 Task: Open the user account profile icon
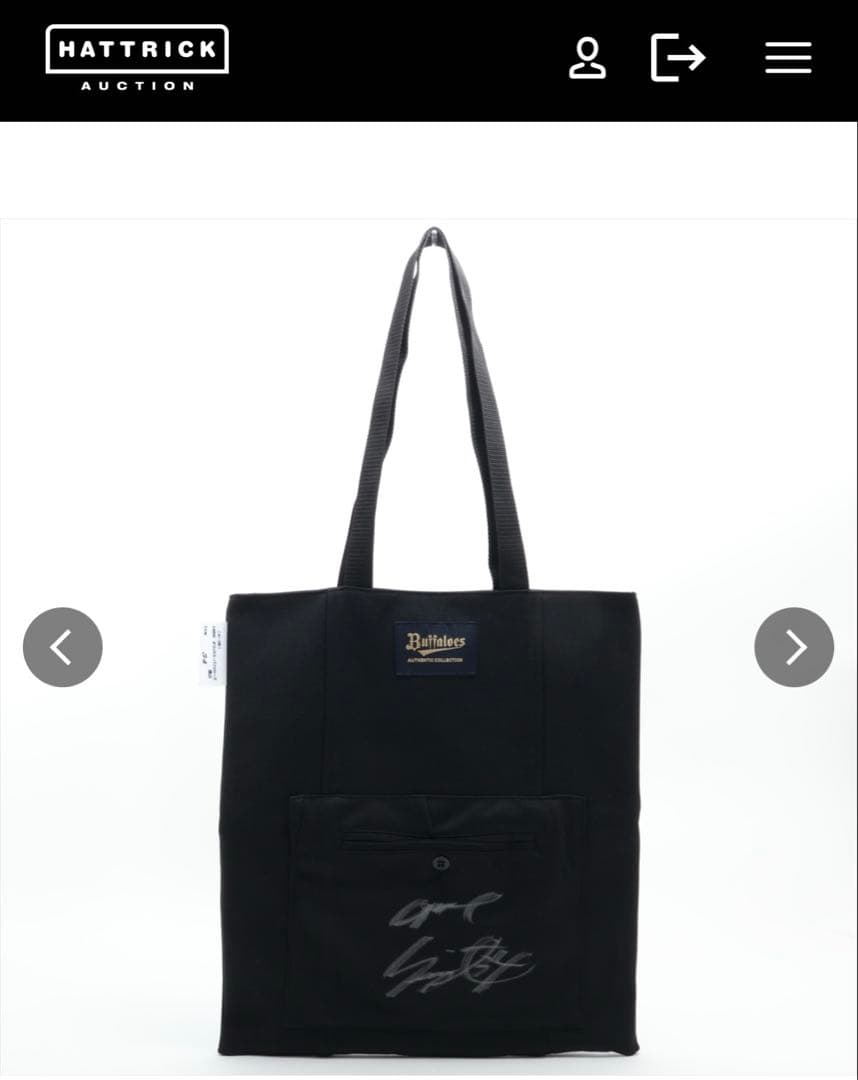[587, 58]
